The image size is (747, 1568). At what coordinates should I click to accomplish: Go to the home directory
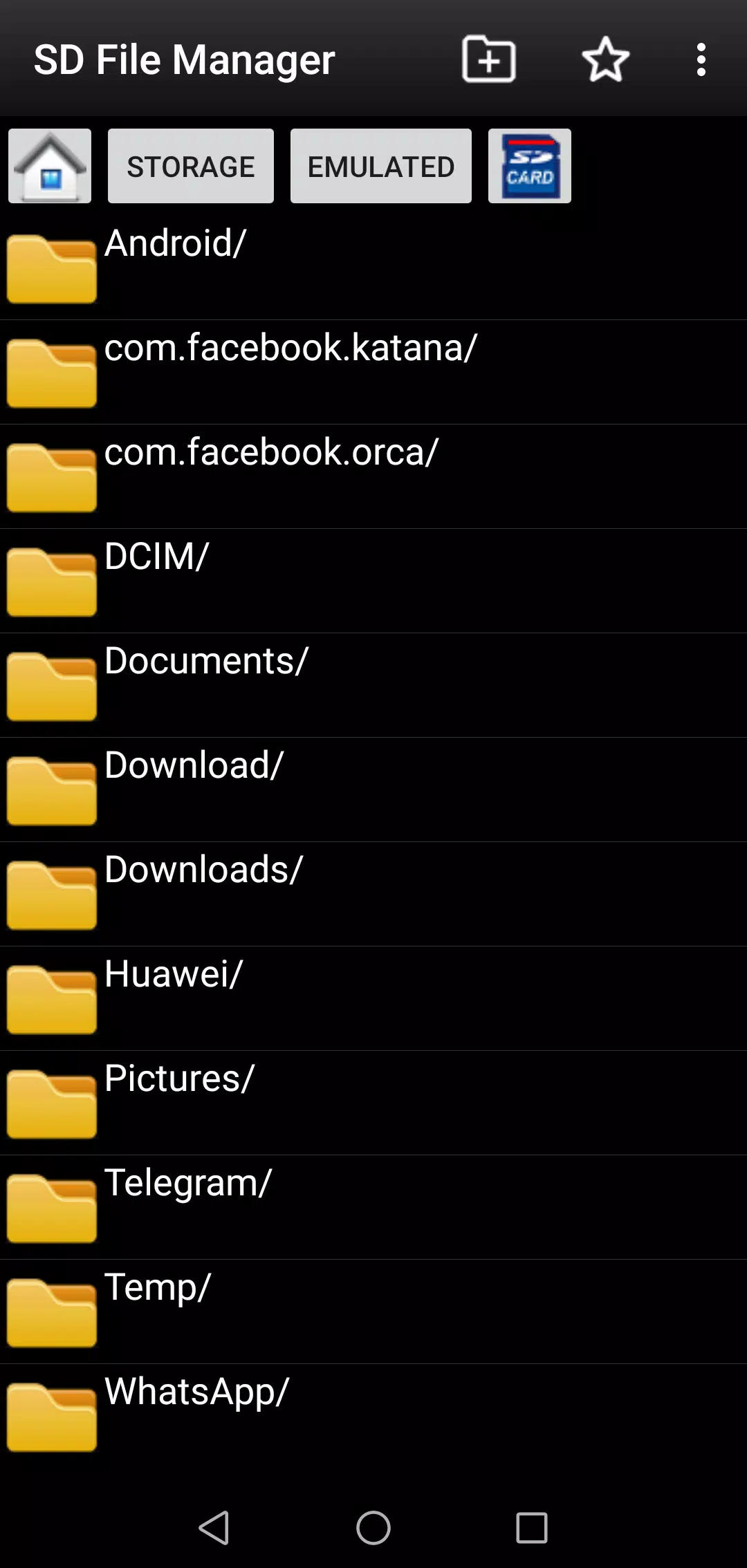point(50,166)
